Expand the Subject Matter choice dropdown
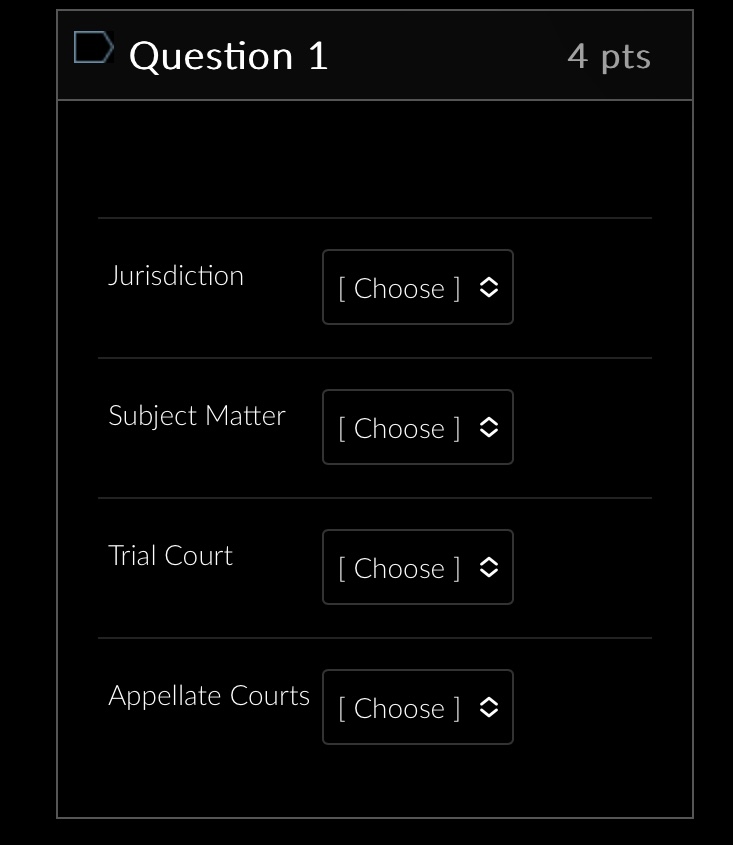This screenshot has height=845, width=733. click(x=417, y=428)
